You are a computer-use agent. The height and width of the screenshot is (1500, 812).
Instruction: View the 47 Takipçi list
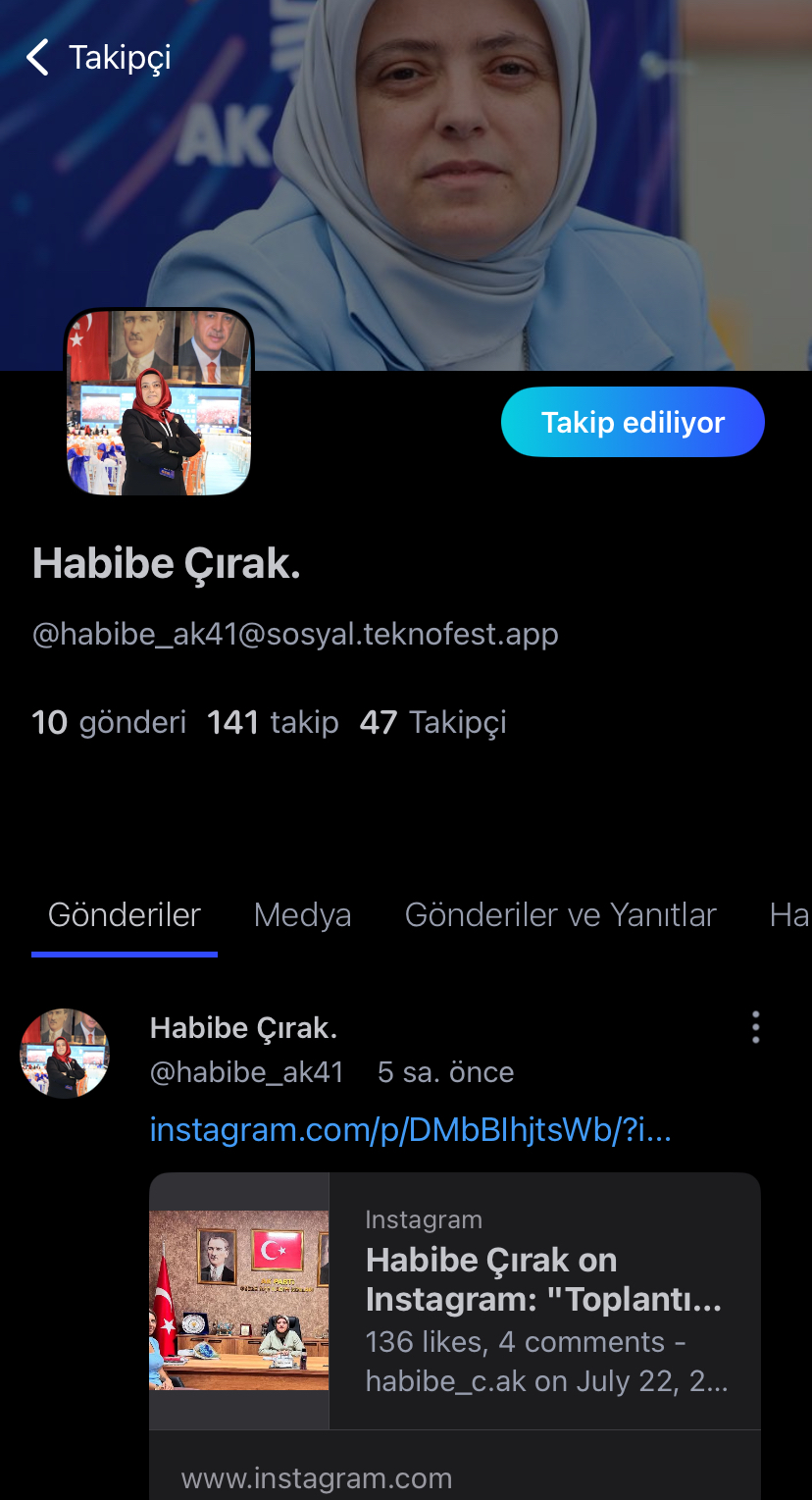(433, 723)
